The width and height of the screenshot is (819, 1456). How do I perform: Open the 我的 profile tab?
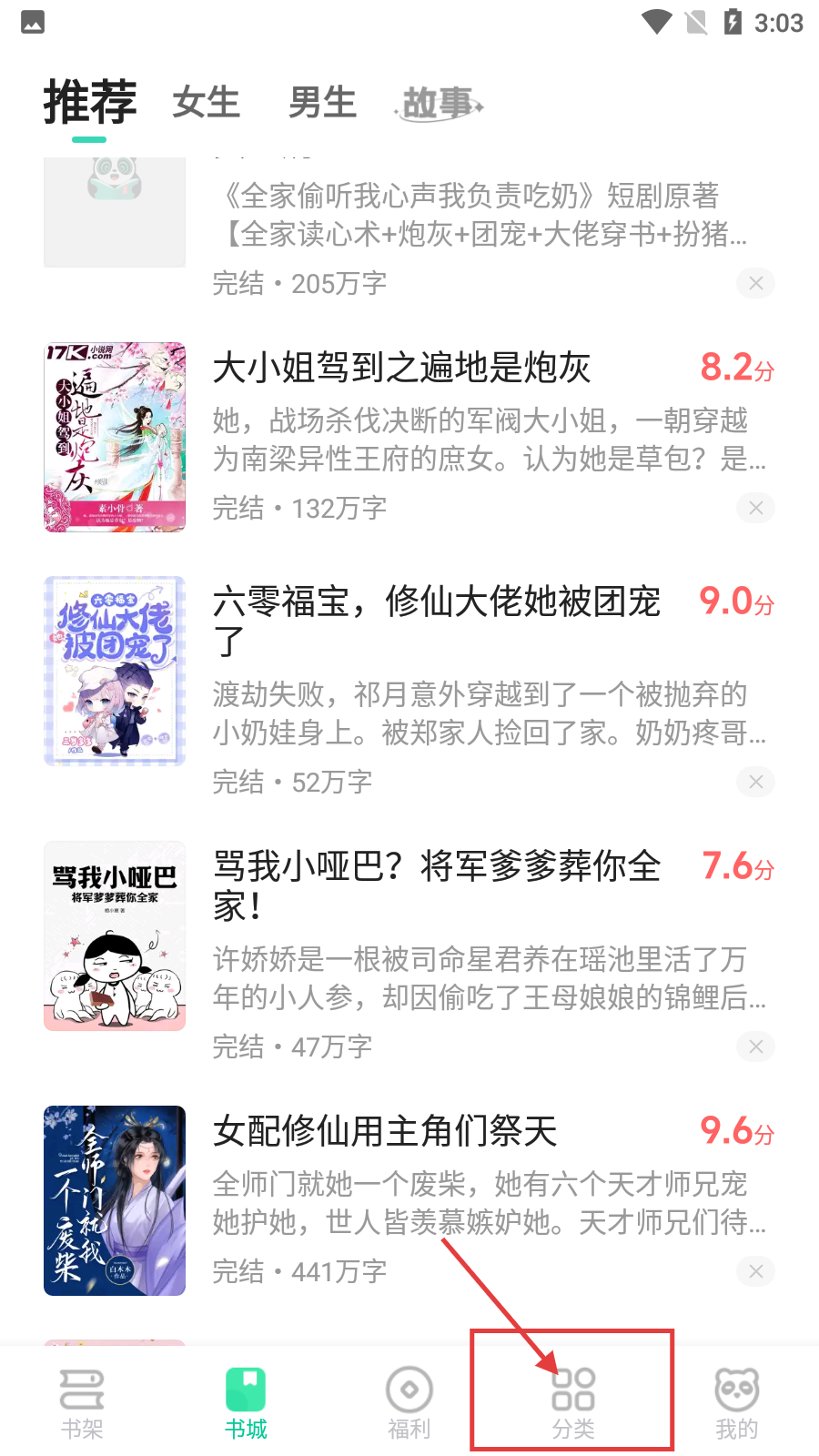click(x=737, y=1403)
